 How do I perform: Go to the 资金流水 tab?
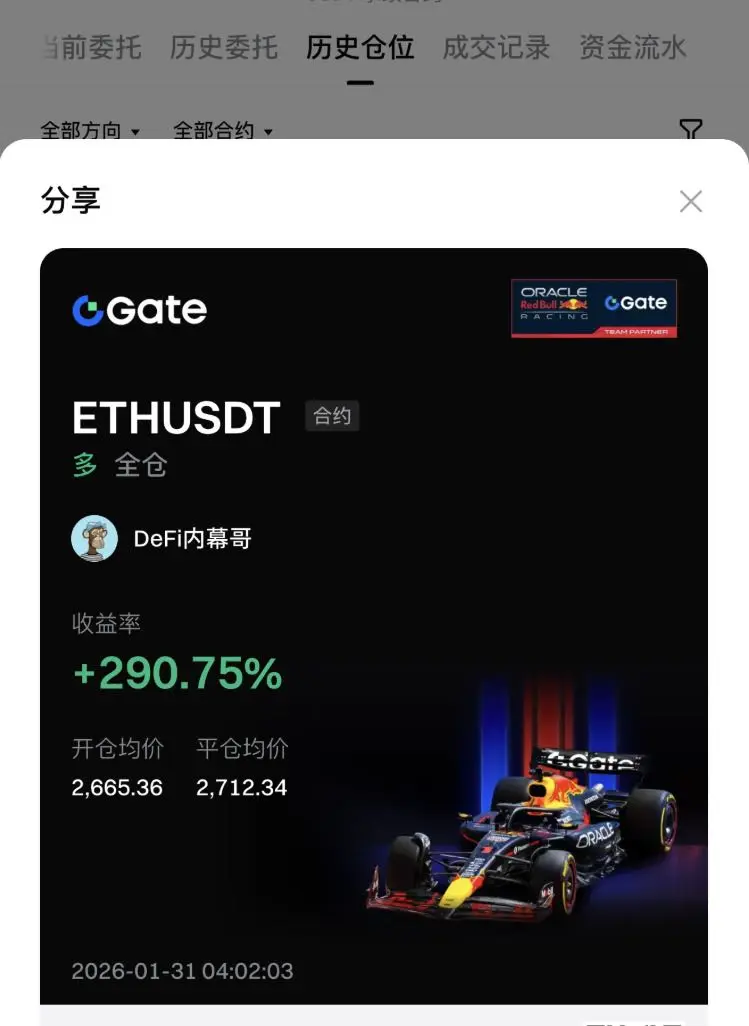click(632, 47)
